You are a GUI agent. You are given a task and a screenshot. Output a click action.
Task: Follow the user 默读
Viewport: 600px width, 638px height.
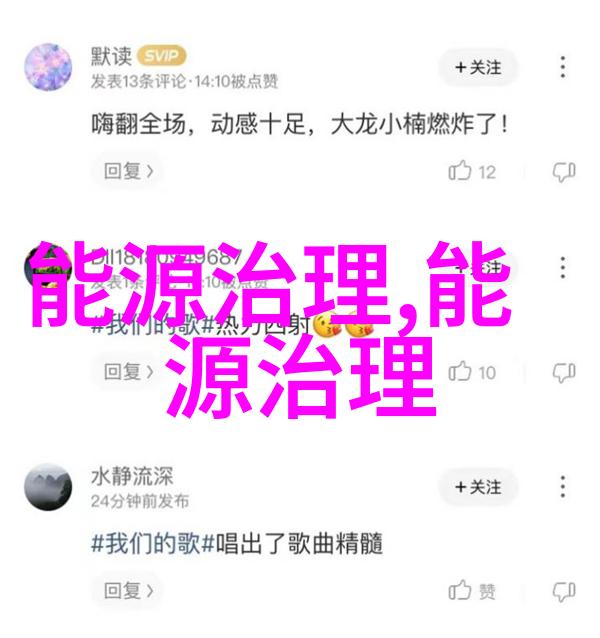coord(477,68)
